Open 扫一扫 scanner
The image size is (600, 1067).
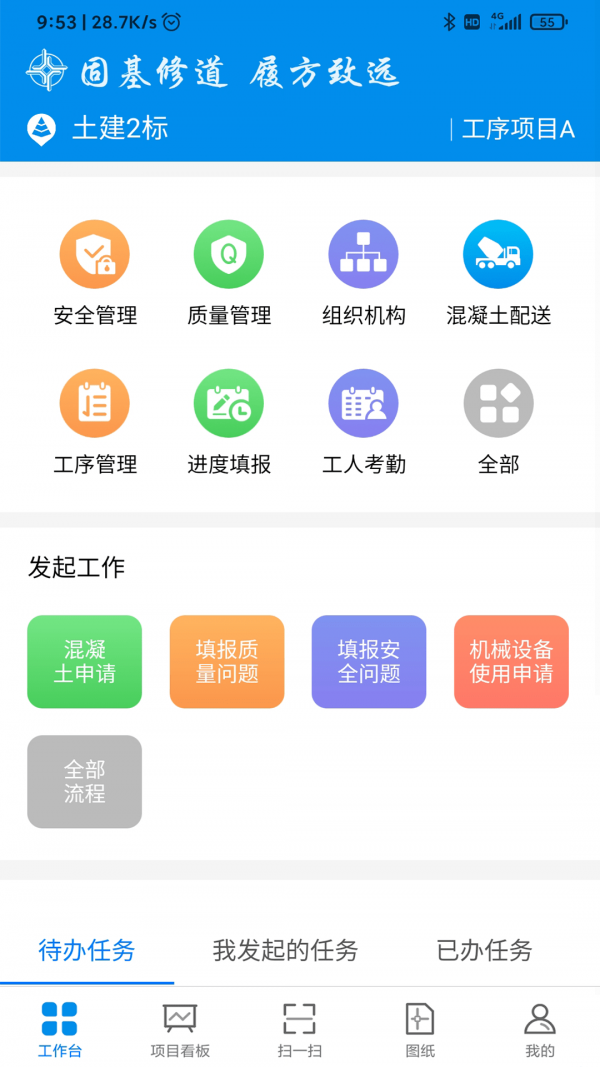click(x=300, y=1029)
